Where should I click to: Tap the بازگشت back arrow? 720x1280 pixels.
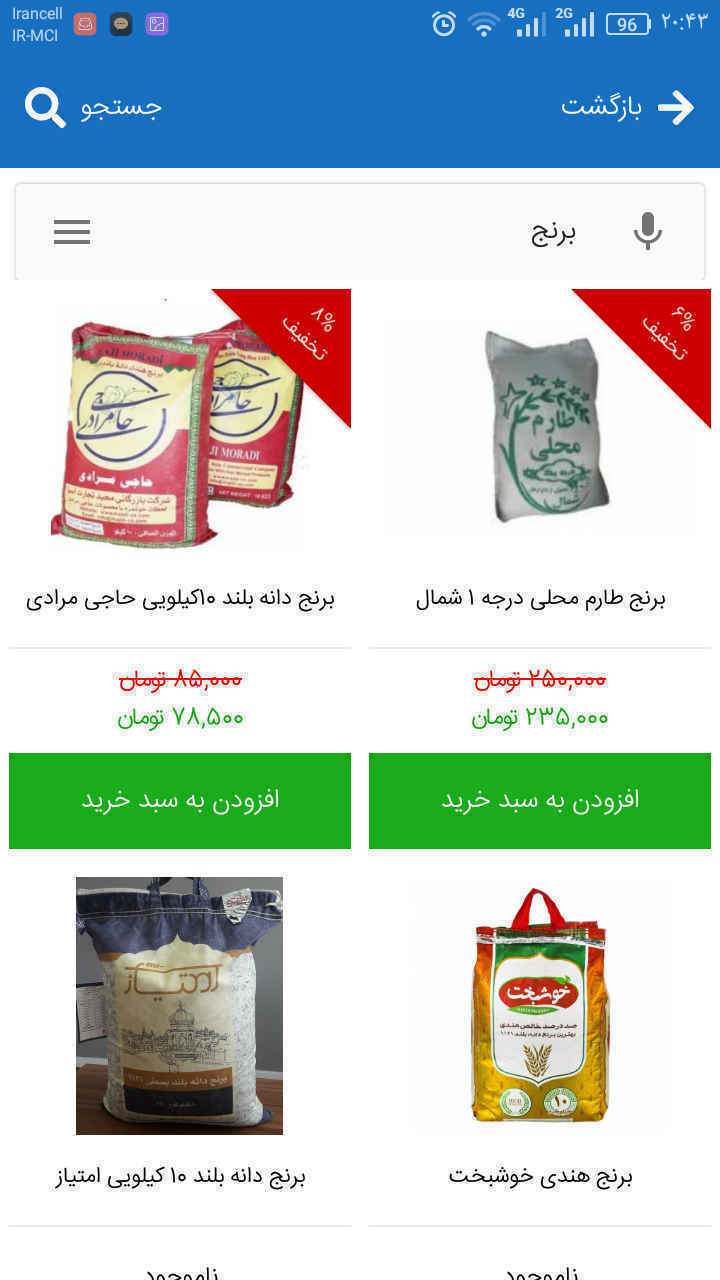tap(676, 107)
